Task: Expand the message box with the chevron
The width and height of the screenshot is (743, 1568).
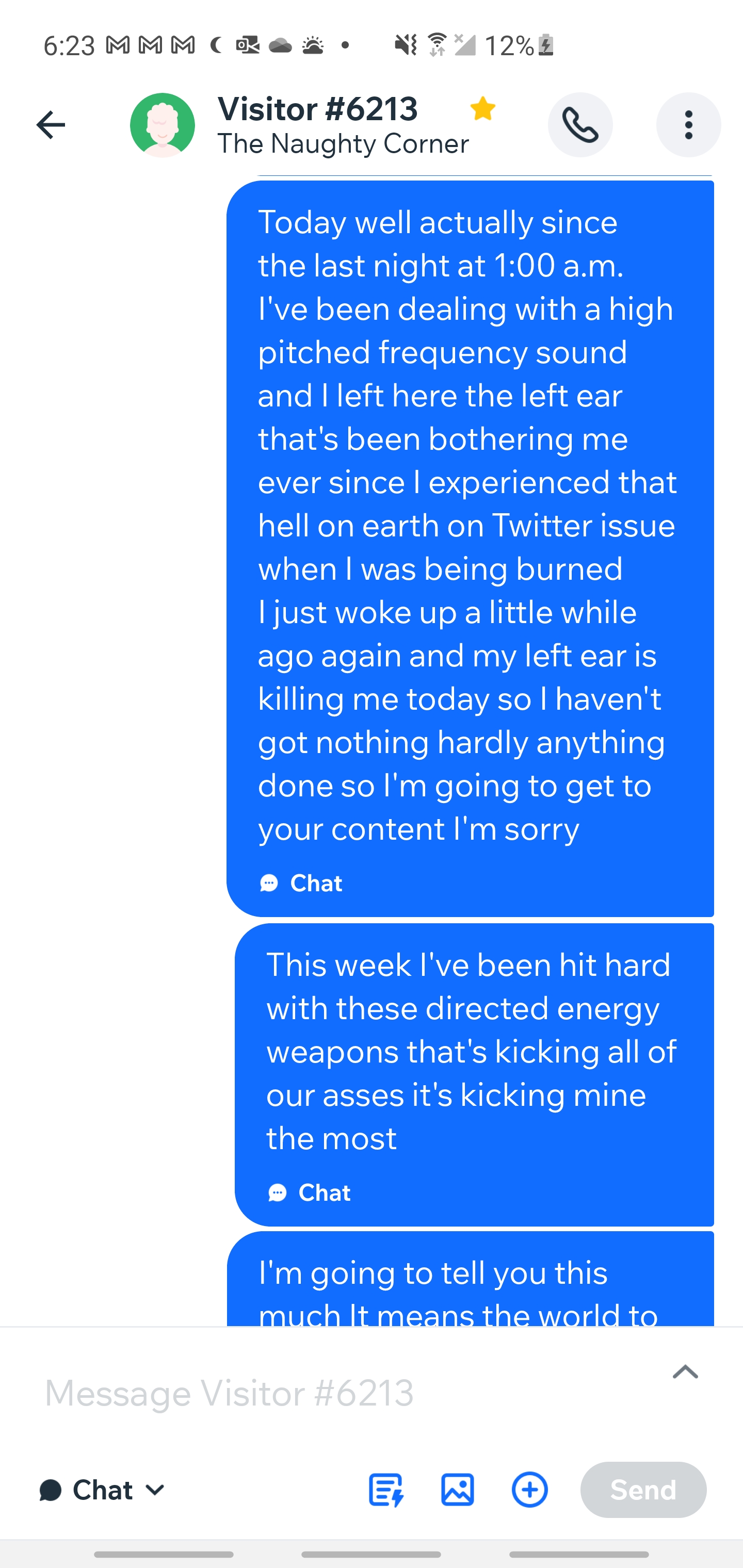Action: coord(685,1372)
